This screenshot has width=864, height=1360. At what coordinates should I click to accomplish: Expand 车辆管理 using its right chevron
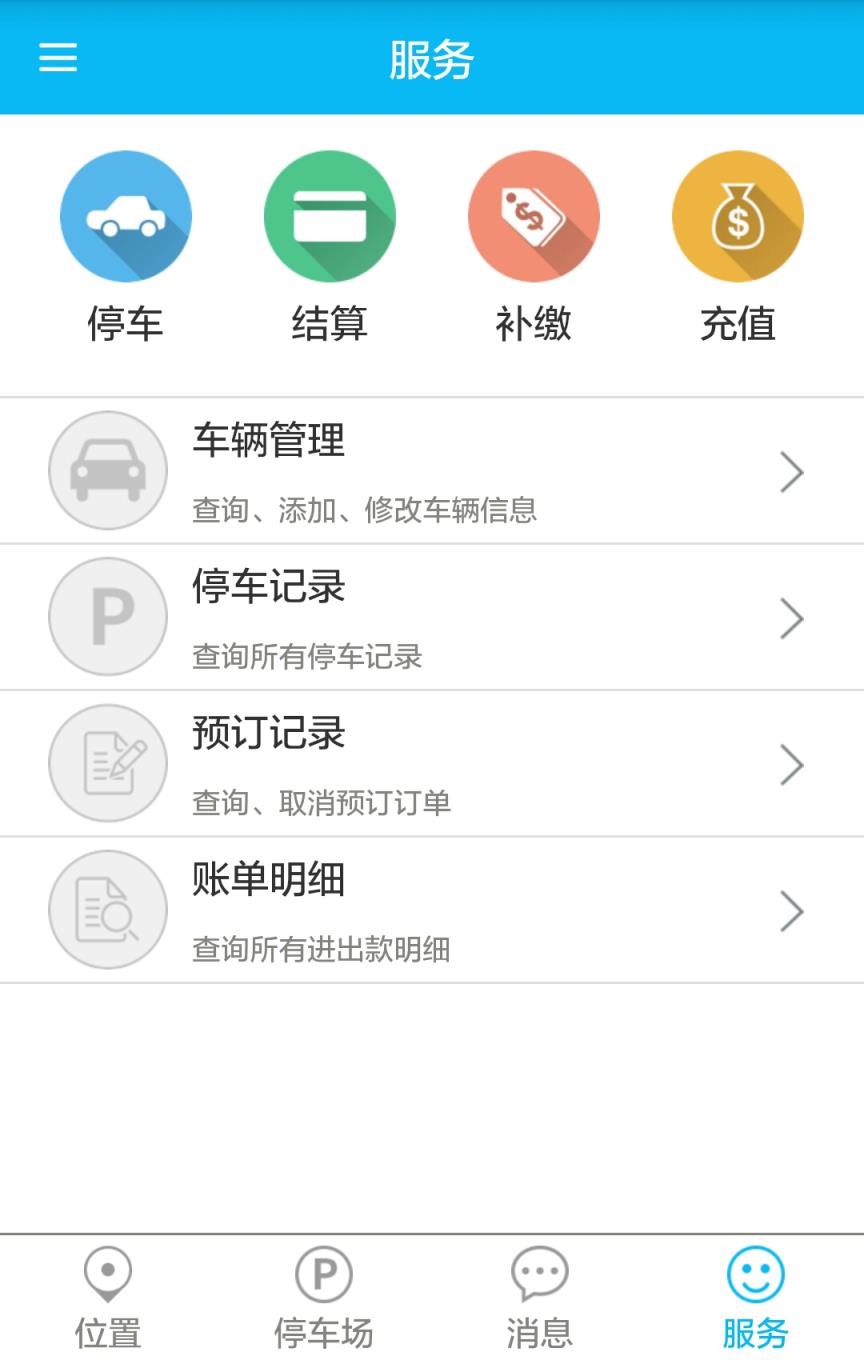point(793,470)
